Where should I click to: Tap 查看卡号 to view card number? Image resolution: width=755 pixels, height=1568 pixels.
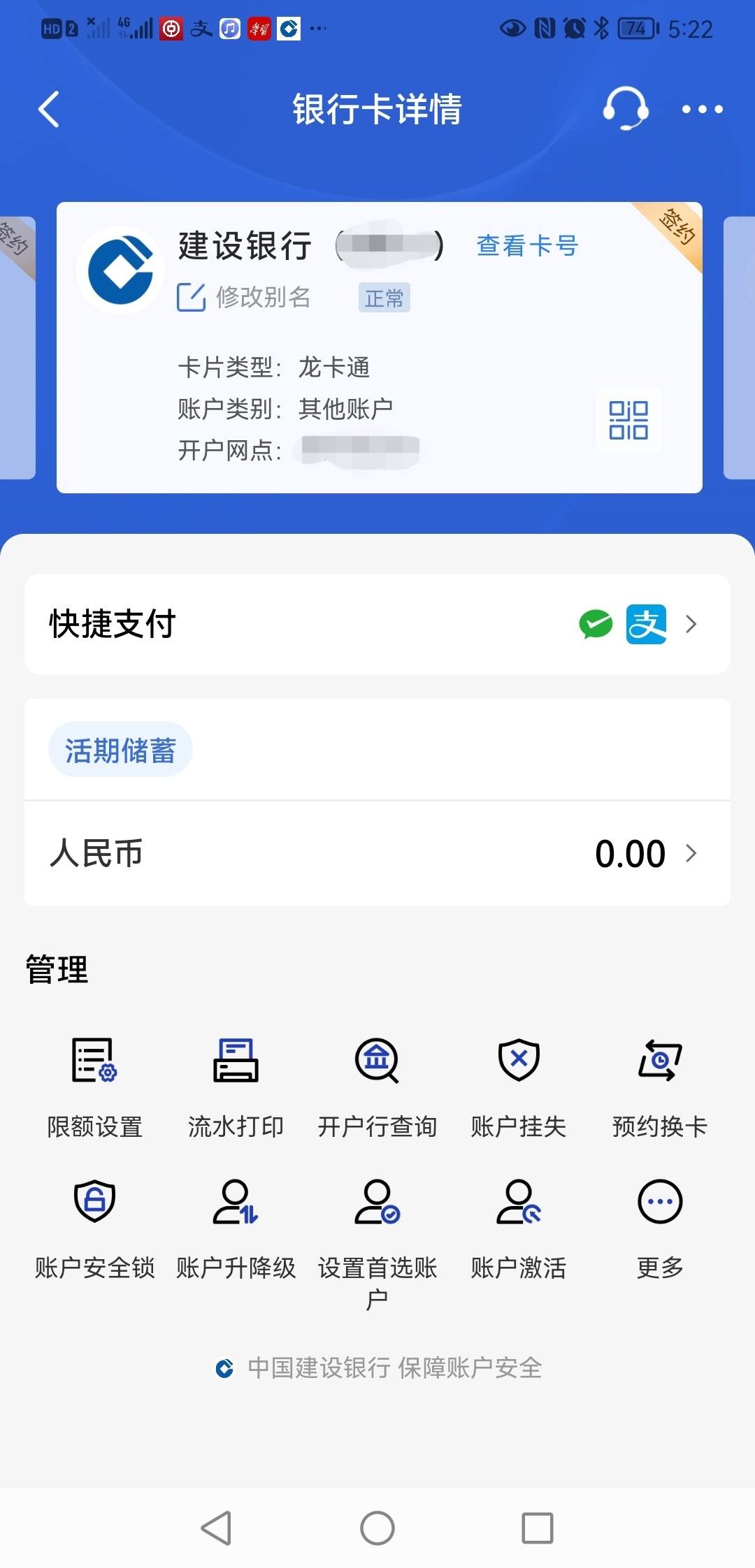click(527, 246)
